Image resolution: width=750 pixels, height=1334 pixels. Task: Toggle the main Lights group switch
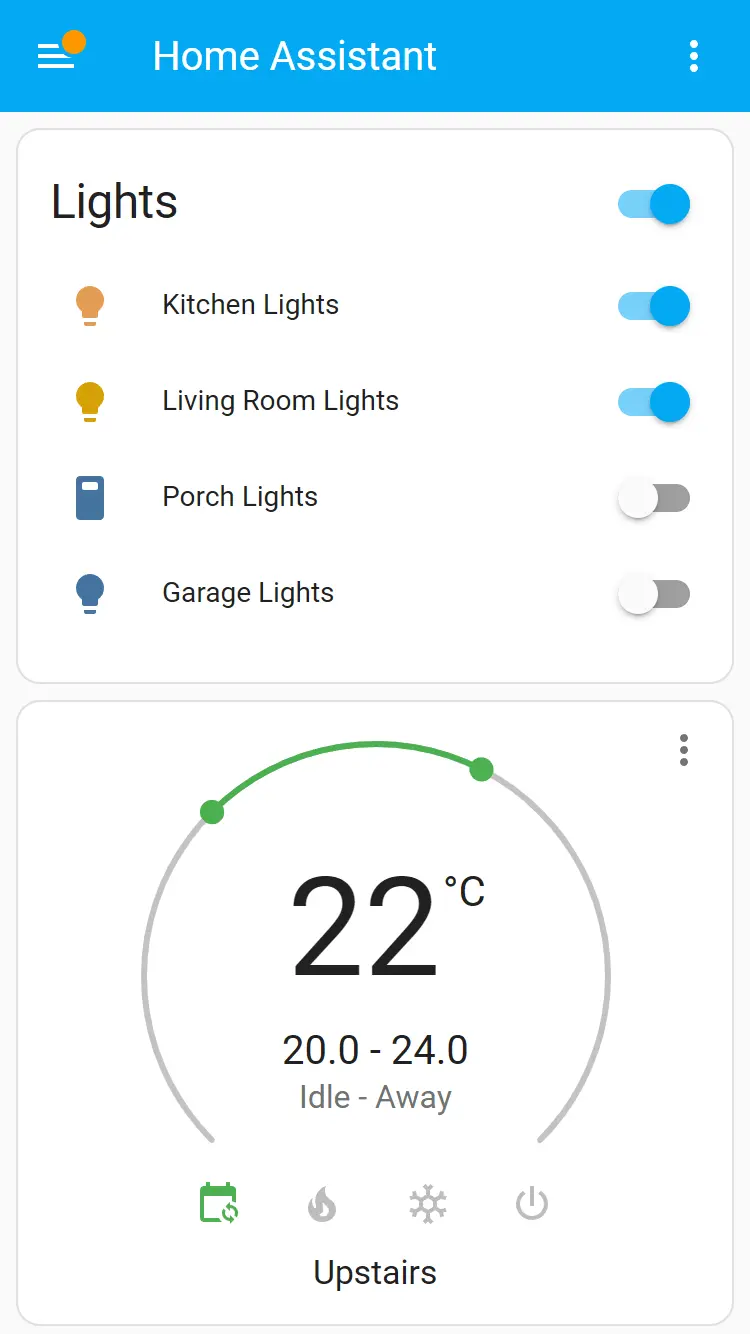[654, 204]
